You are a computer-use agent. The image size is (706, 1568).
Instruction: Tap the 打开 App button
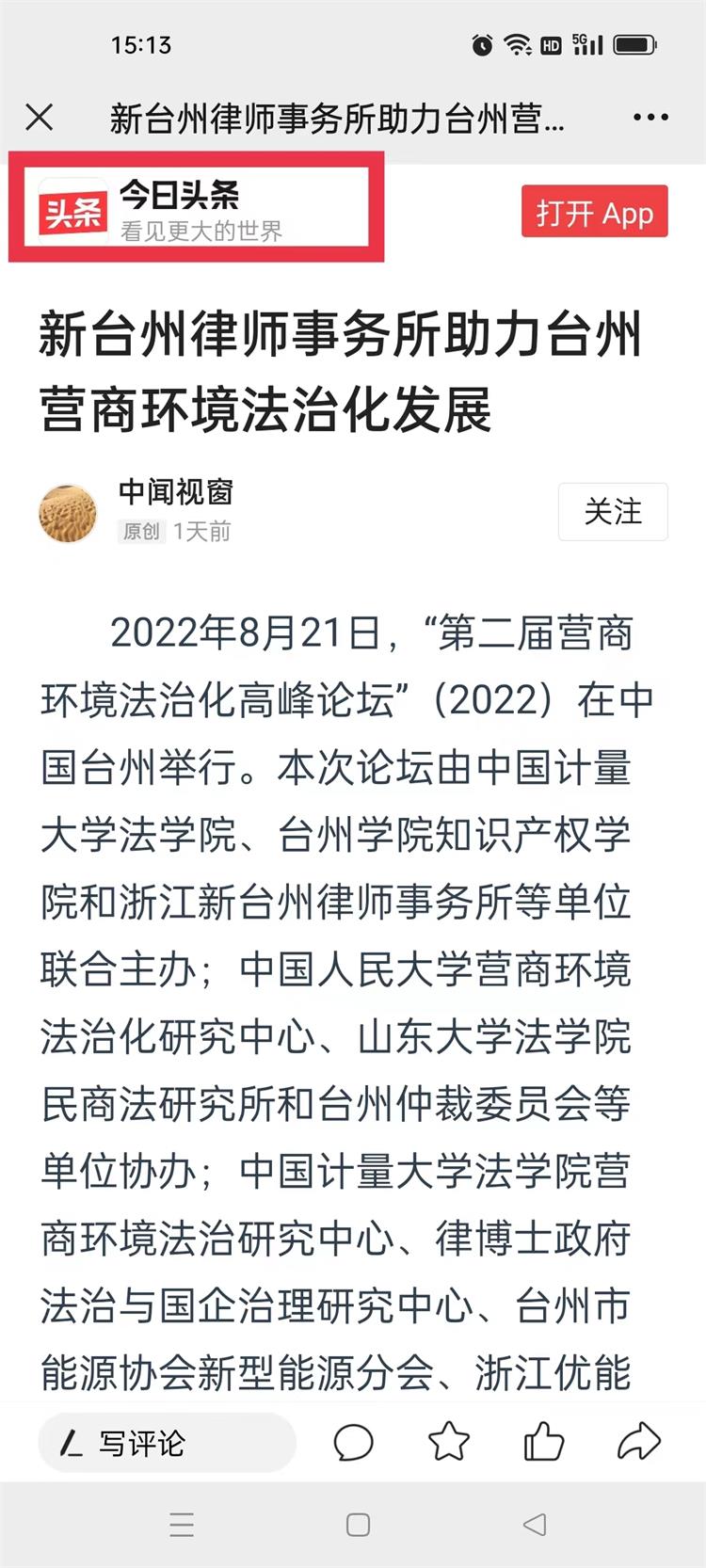tap(594, 213)
